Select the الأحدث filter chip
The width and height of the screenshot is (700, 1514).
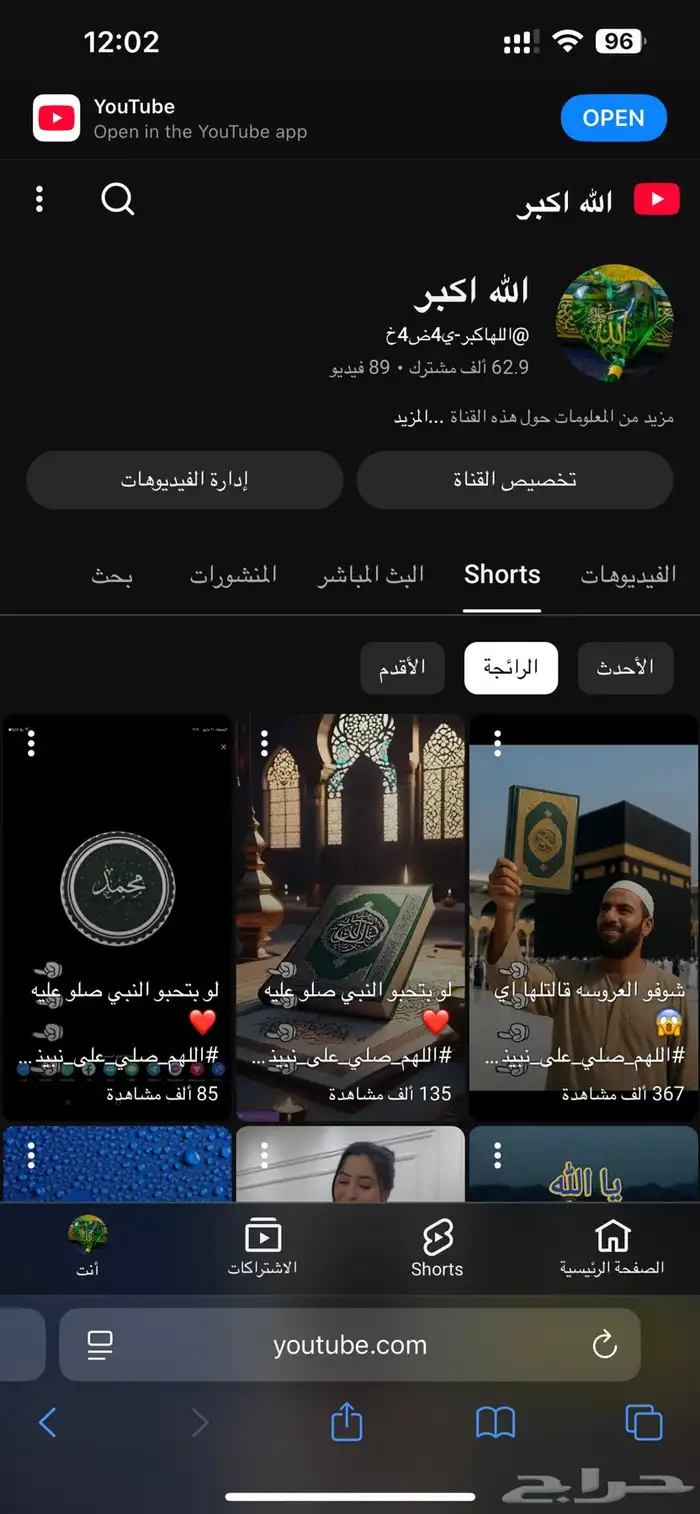click(625, 668)
